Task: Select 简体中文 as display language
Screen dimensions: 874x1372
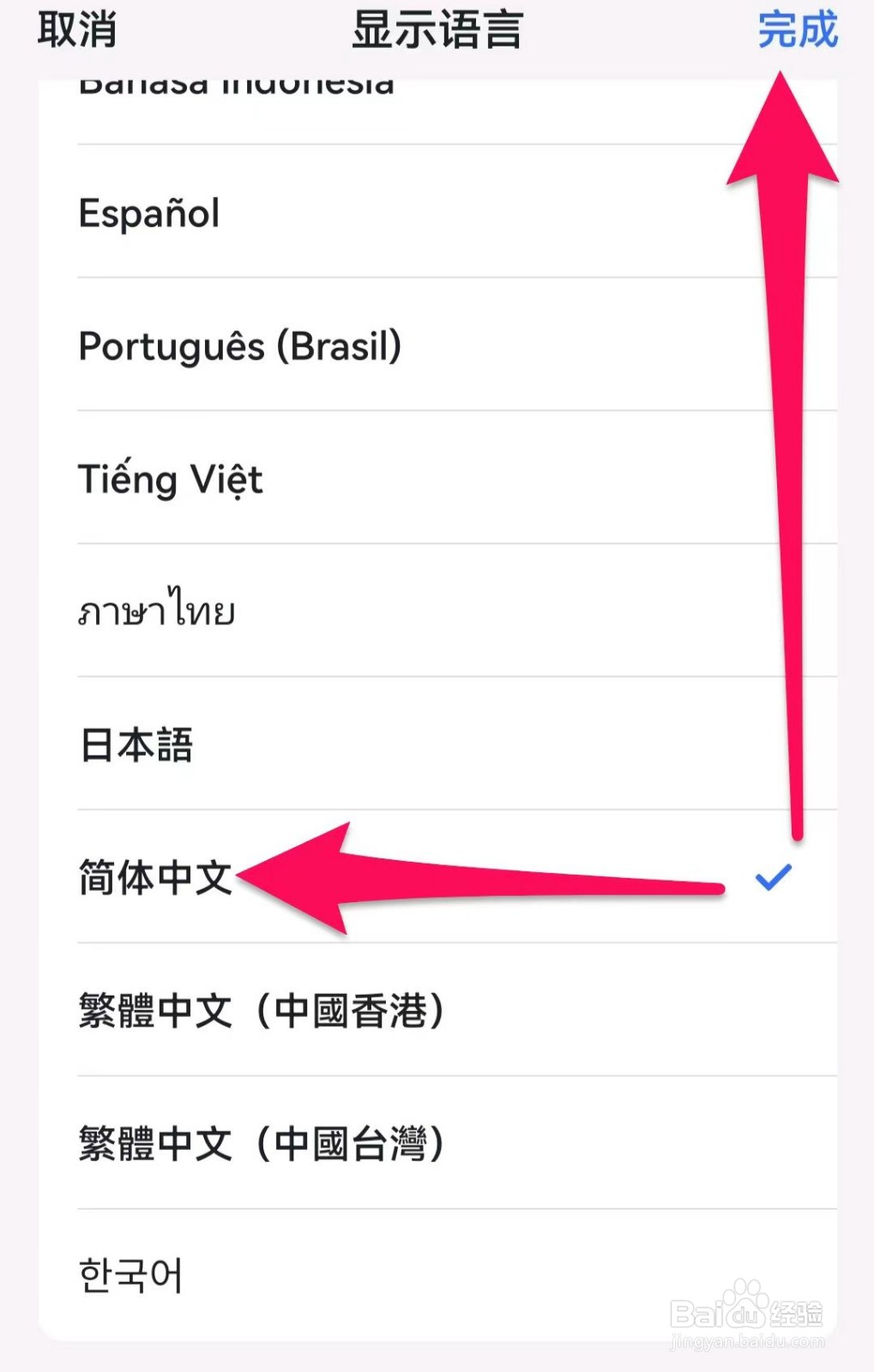Action: (x=154, y=876)
